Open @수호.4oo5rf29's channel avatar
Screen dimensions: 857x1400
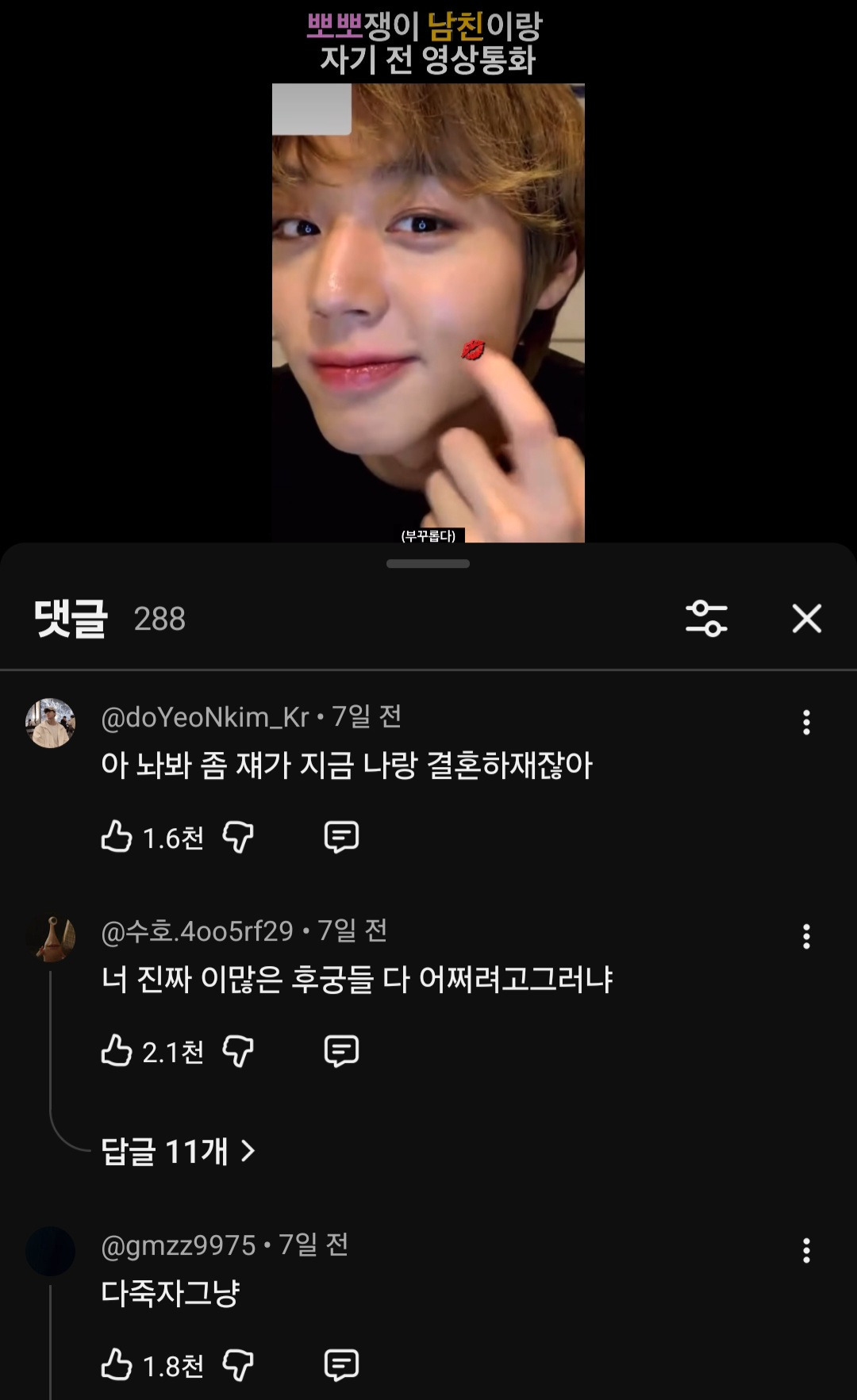[51, 938]
